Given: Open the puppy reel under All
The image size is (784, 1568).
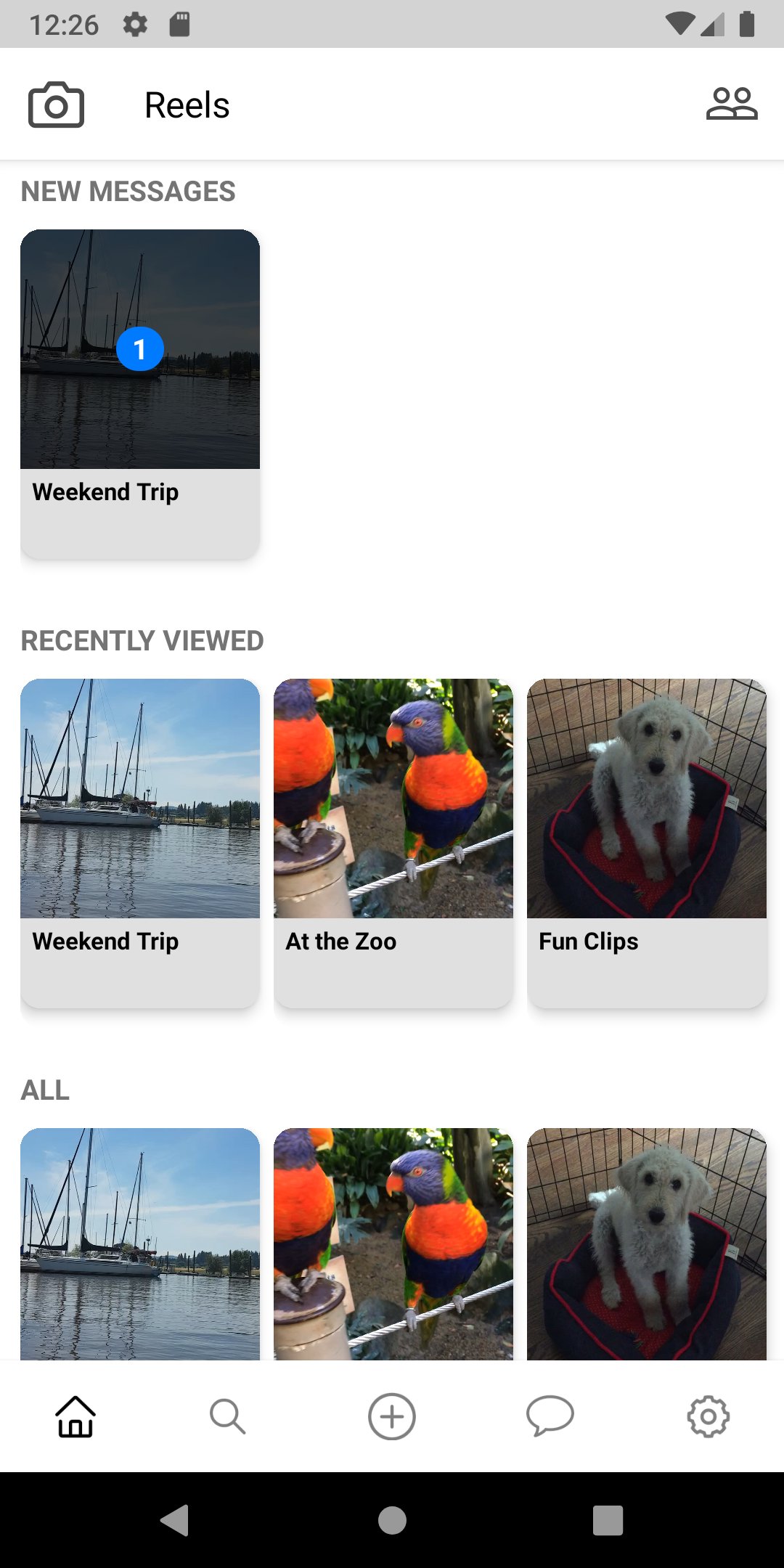Looking at the screenshot, I should [646, 1249].
